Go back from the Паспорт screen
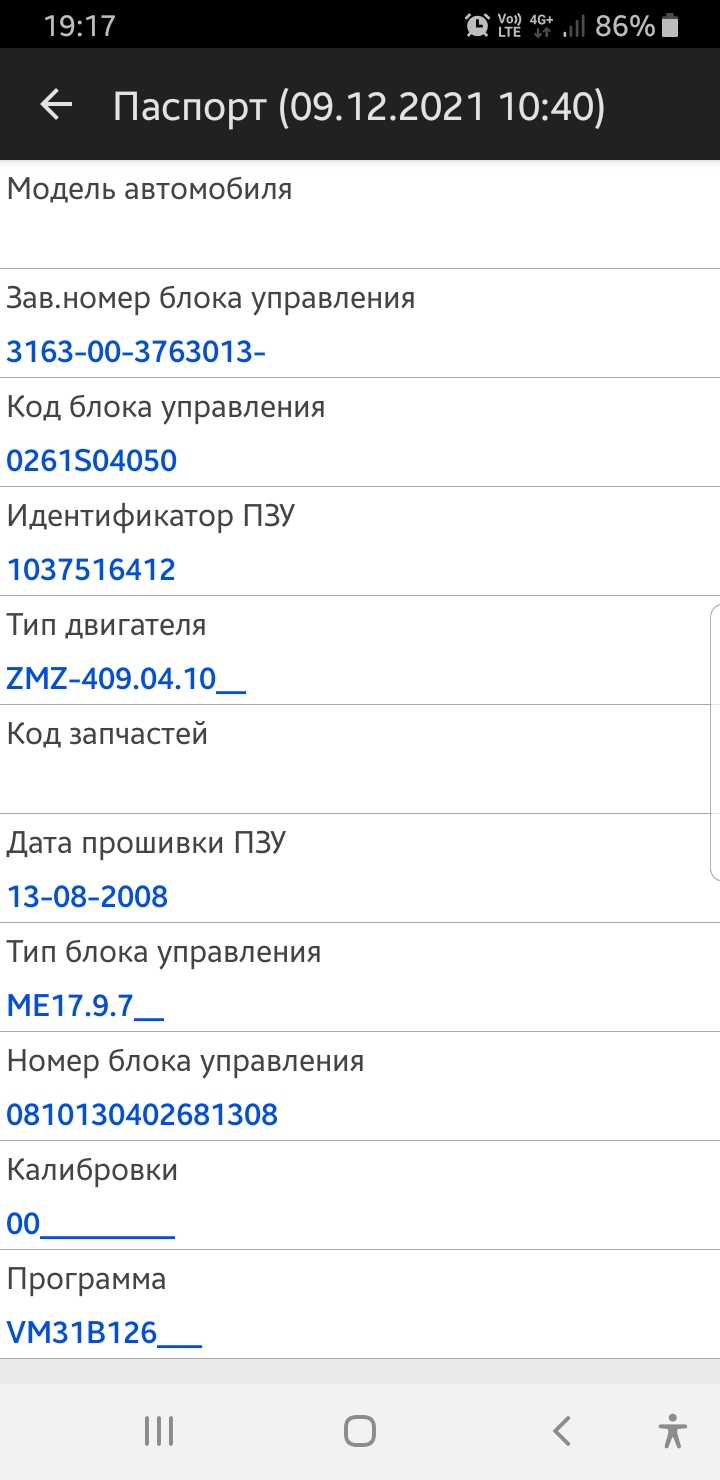 coord(56,105)
